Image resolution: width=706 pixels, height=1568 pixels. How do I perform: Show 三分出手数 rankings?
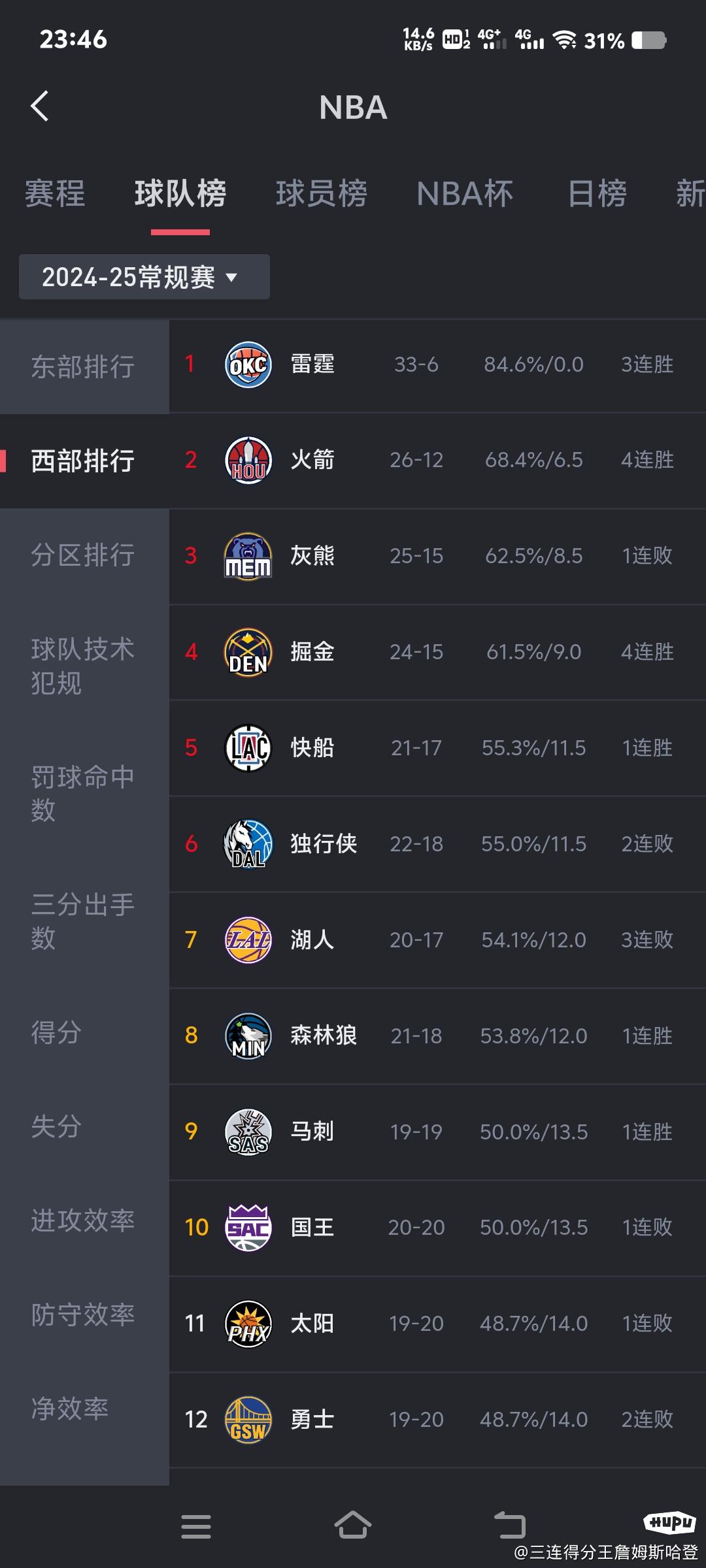84,921
